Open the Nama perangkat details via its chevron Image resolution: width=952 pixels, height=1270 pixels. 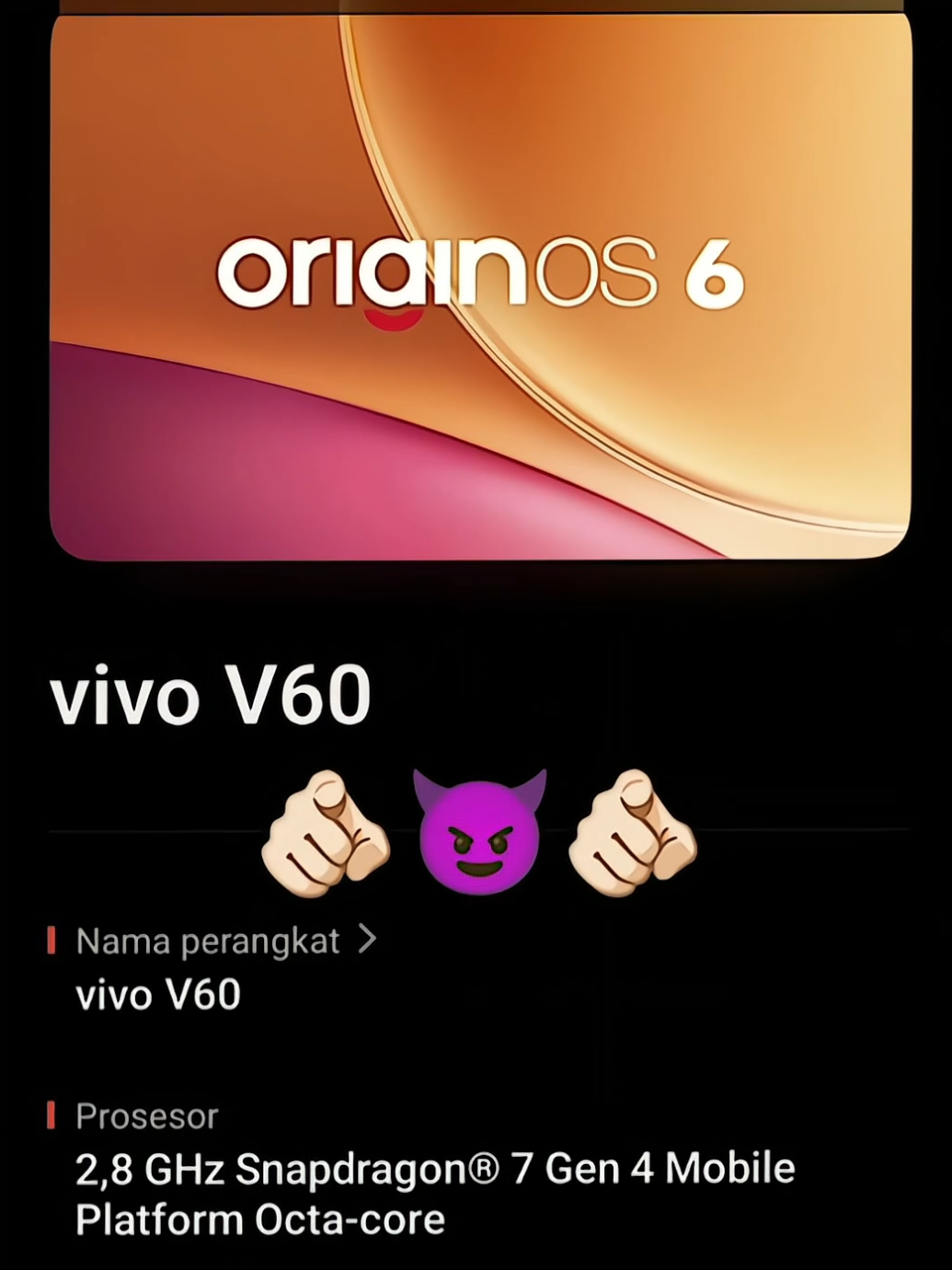370,940
